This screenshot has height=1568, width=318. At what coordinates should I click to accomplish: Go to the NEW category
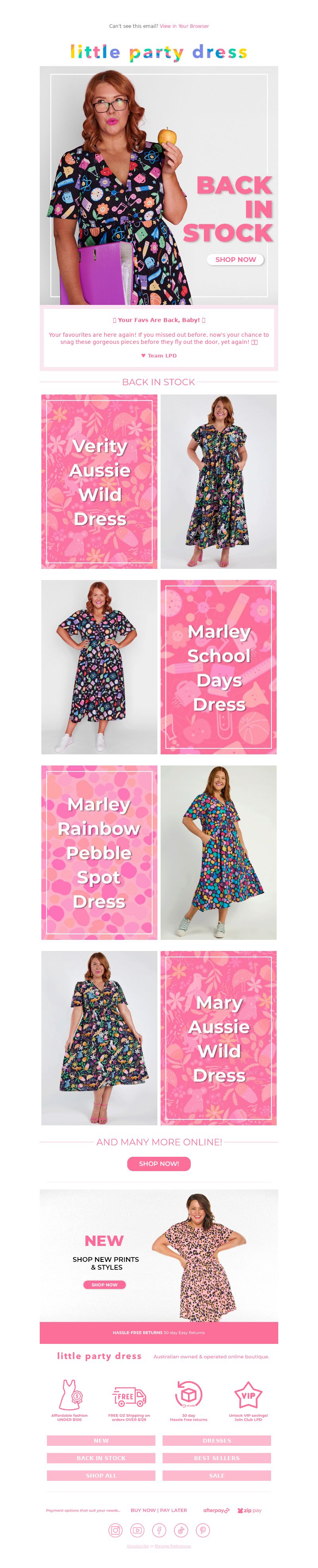point(101,1440)
